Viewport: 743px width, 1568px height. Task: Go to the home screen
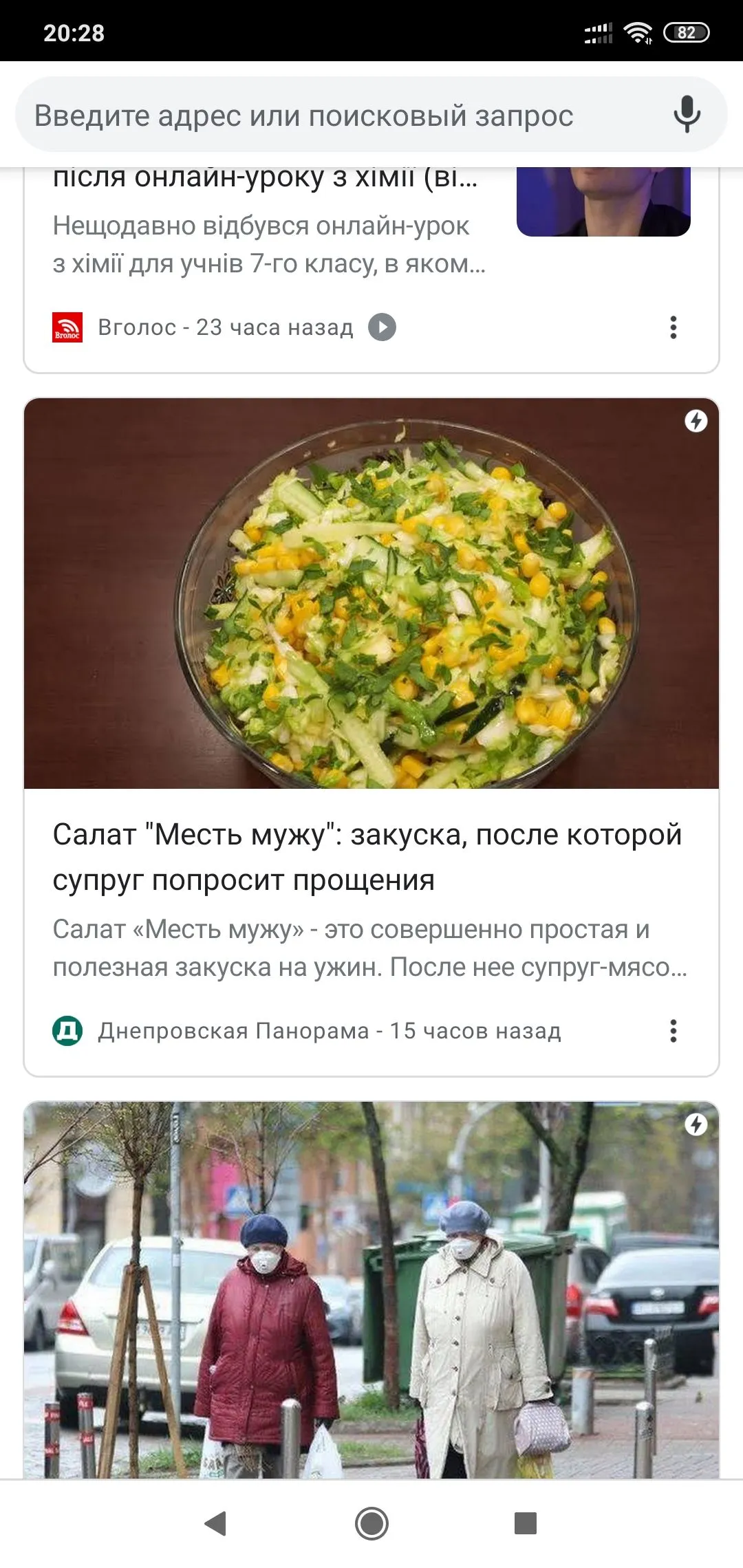[x=371, y=1523]
